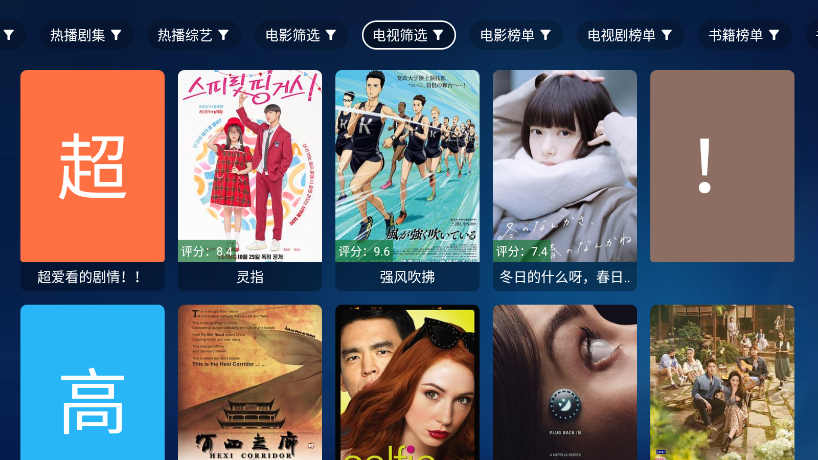Switch to 电影榜单 rankings
The height and width of the screenshot is (460, 818).
pyautogui.click(x=515, y=35)
